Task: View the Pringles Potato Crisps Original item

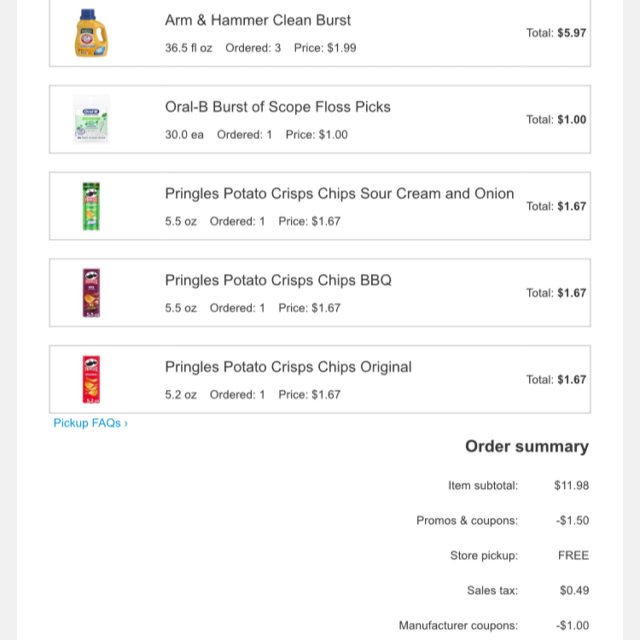Action: 288,367
